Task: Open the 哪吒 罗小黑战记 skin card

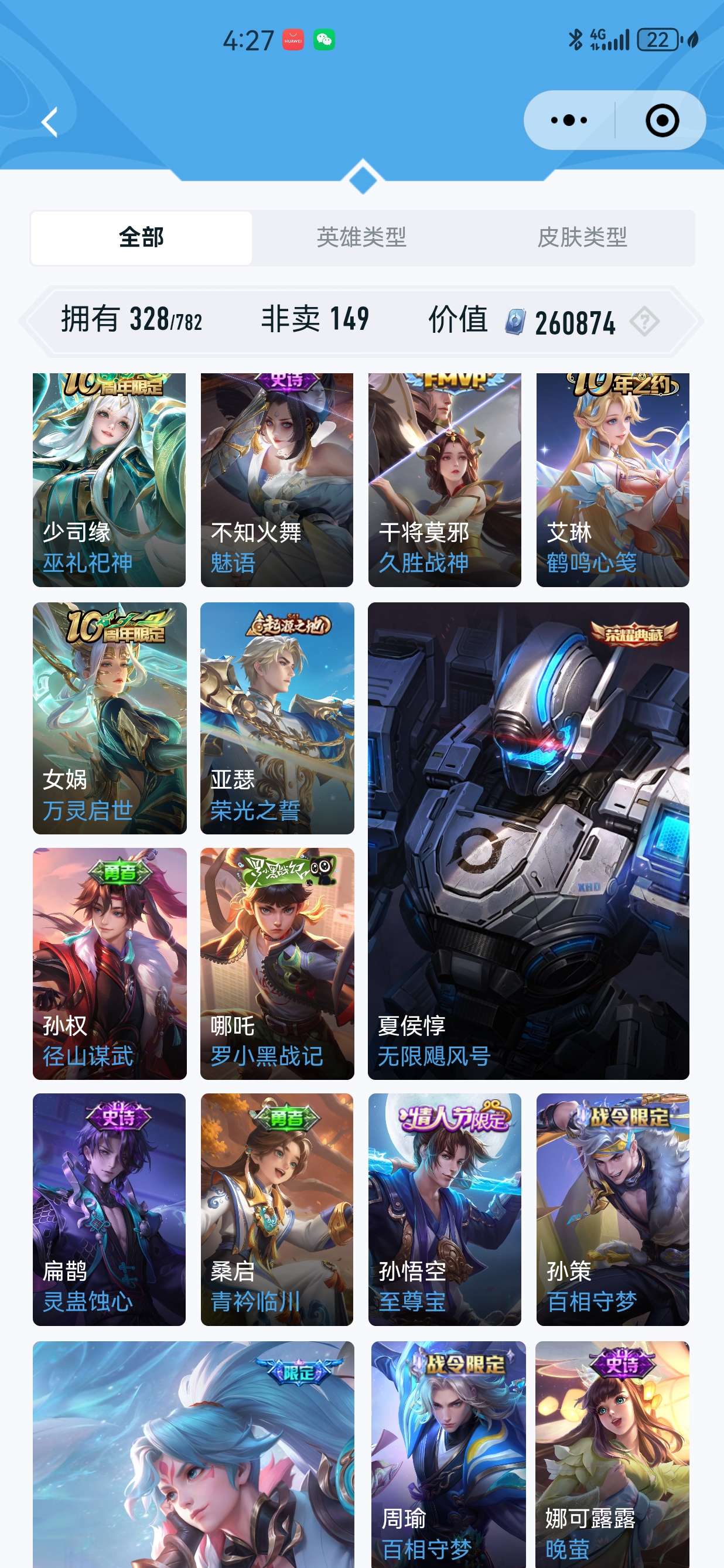Action: point(277,963)
